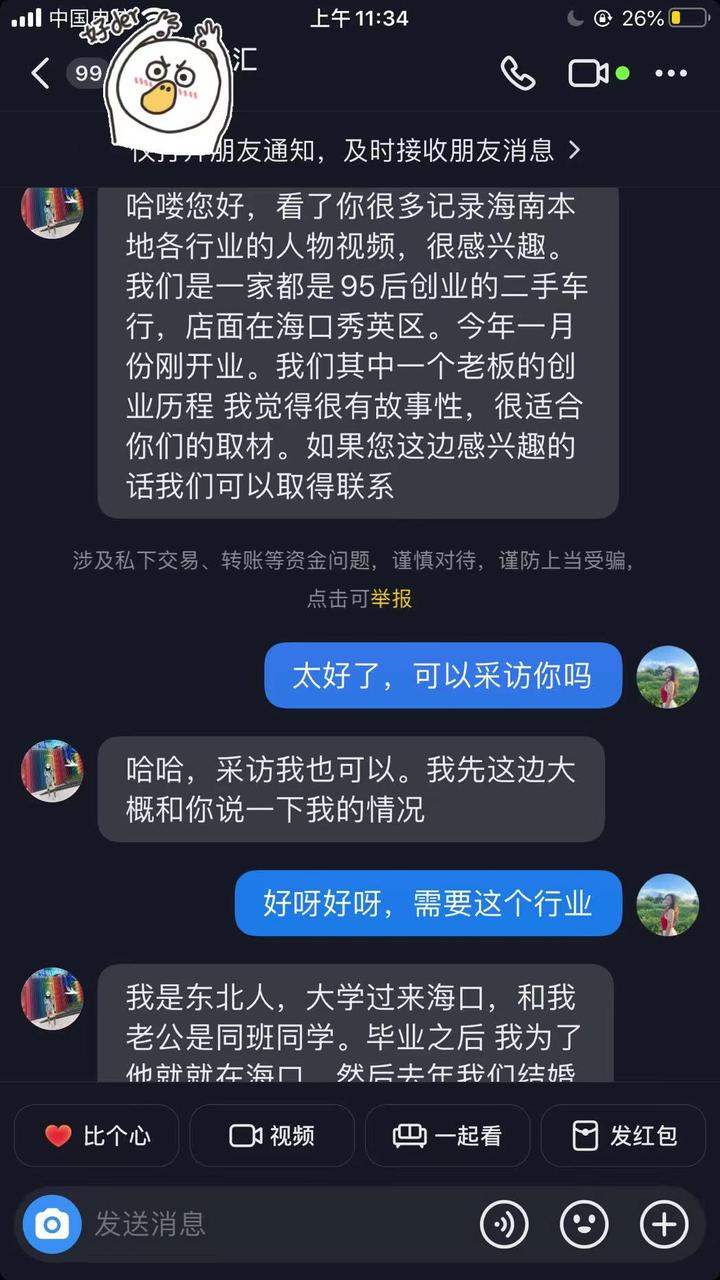Image resolution: width=720 pixels, height=1280 pixels.
Task: Tap the 举报 report link
Action: tap(391, 599)
